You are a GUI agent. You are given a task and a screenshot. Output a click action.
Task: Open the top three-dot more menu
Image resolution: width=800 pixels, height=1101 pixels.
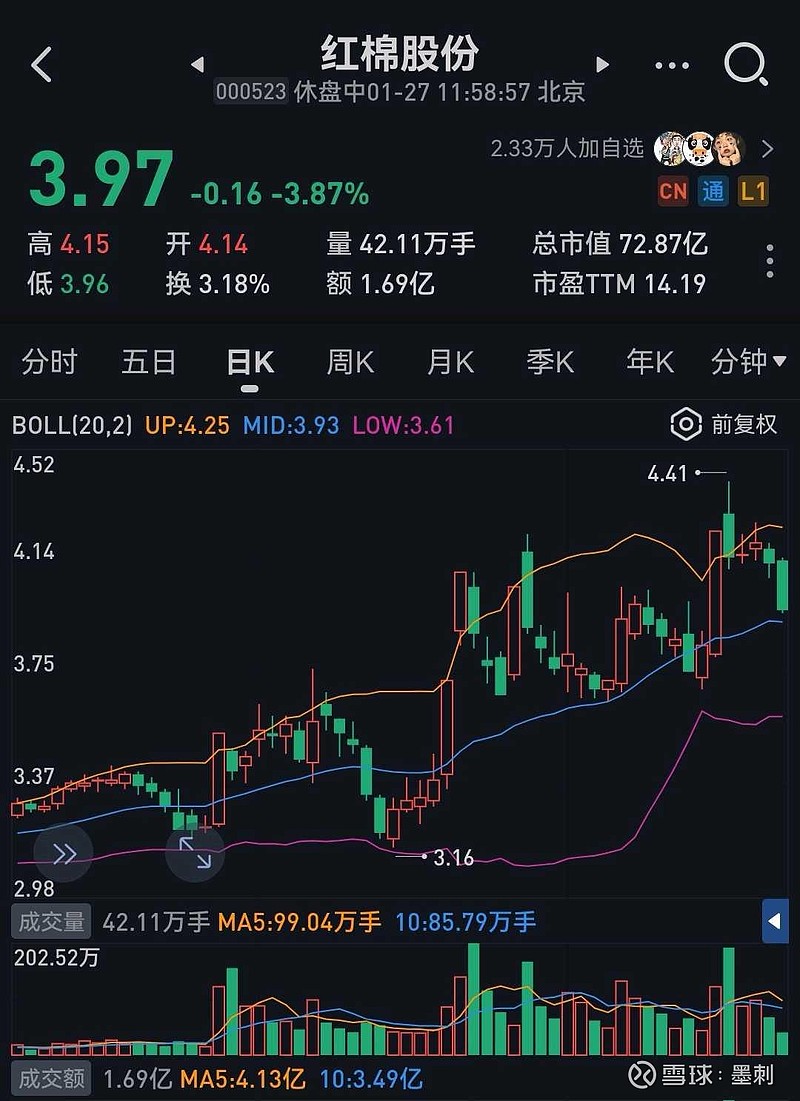click(x=672, y=66)
